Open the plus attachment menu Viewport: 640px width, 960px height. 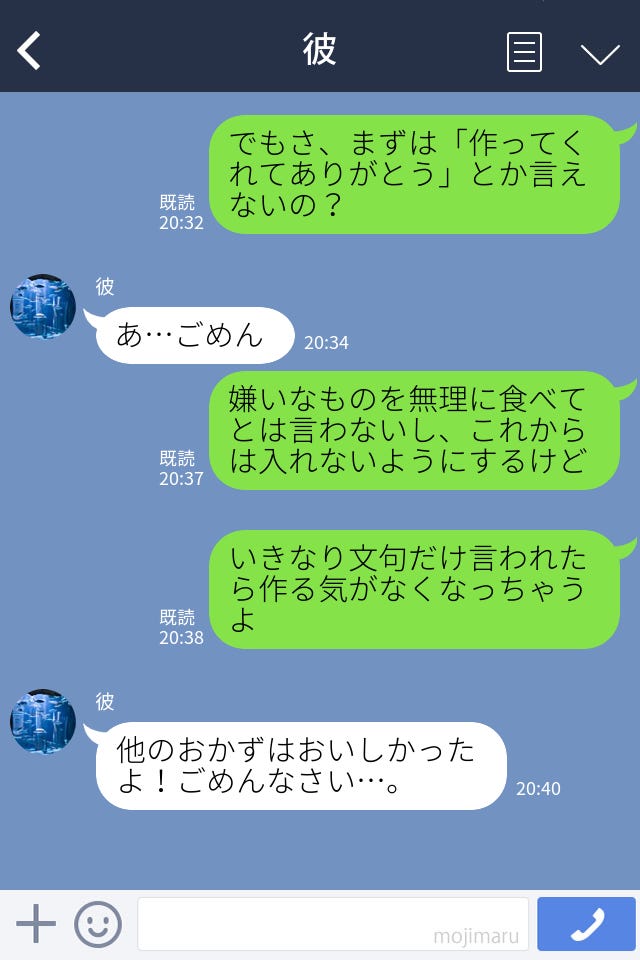click(x=36, y=924)
